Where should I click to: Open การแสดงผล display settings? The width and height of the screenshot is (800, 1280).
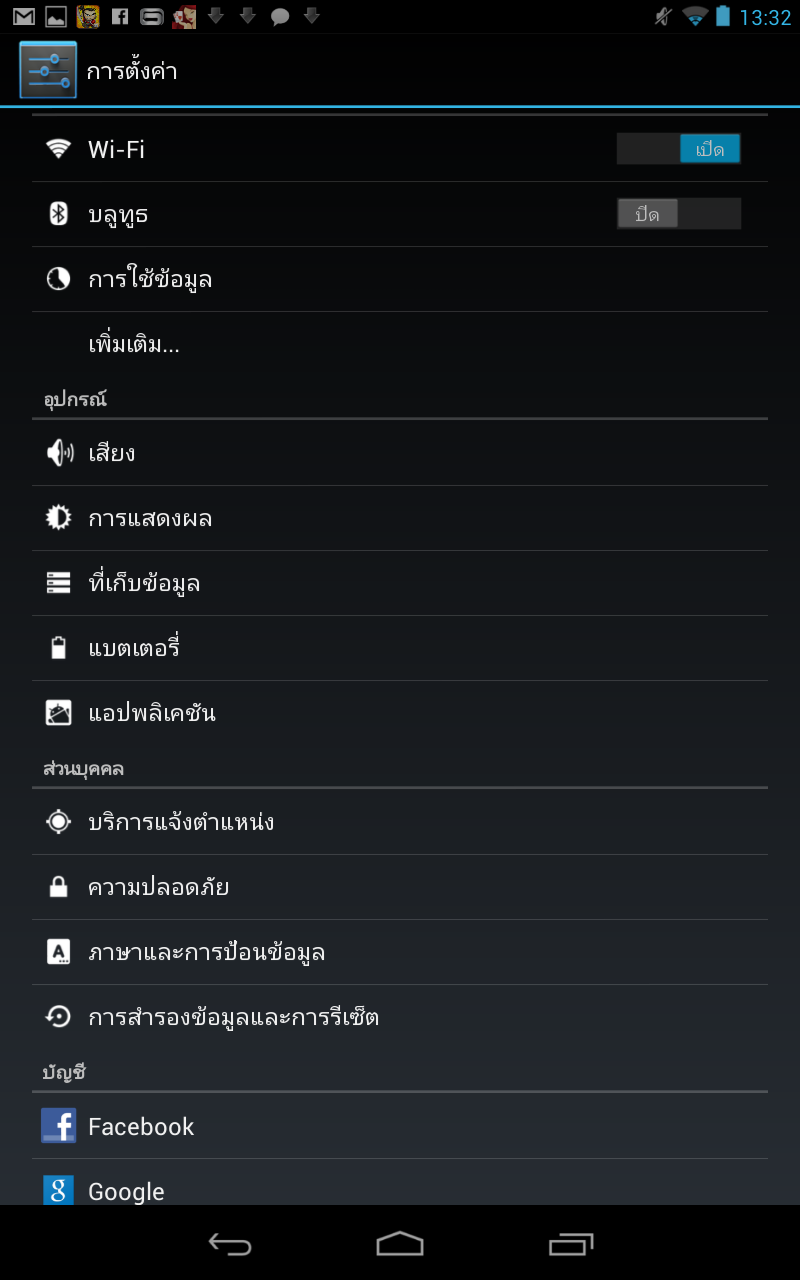click(400, 518)
